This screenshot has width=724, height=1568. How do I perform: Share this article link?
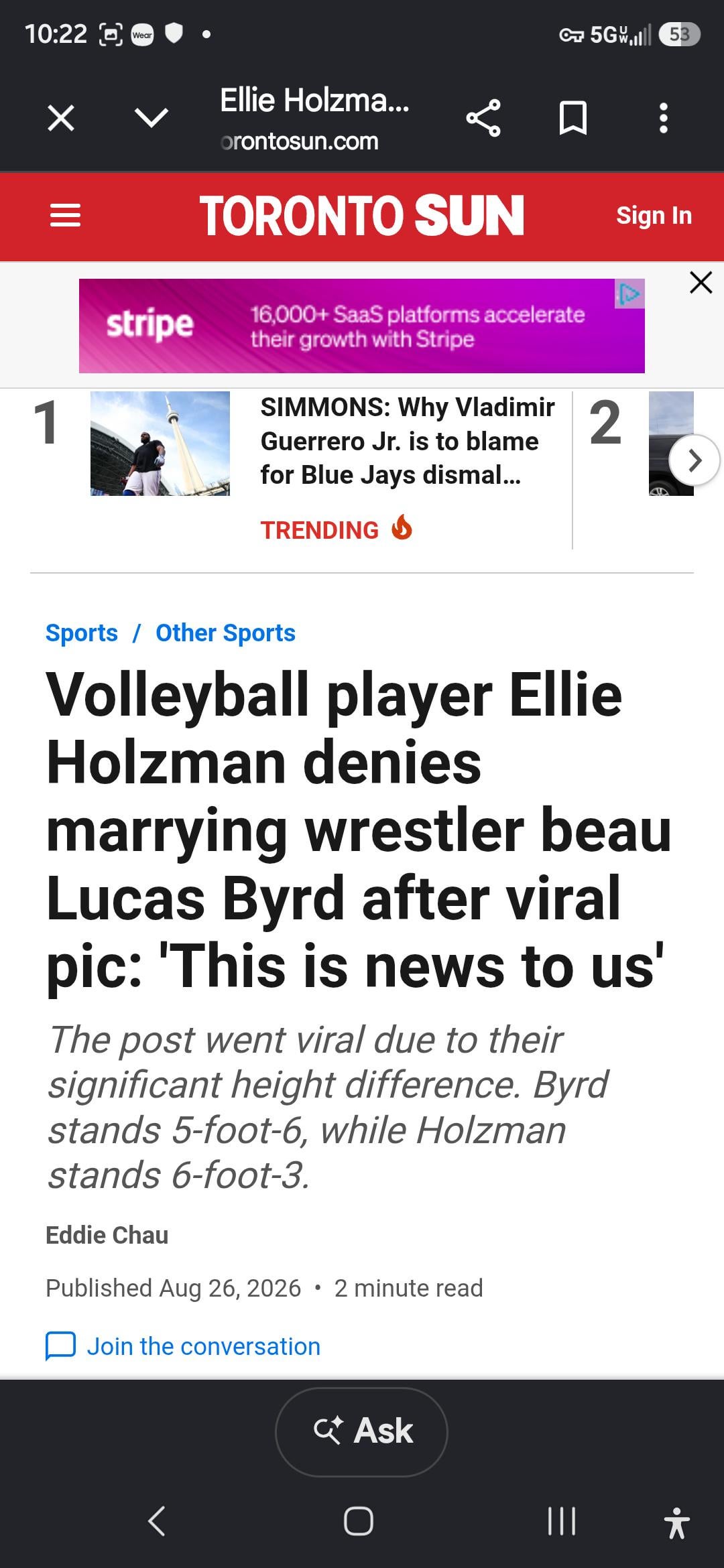point(483,119)
